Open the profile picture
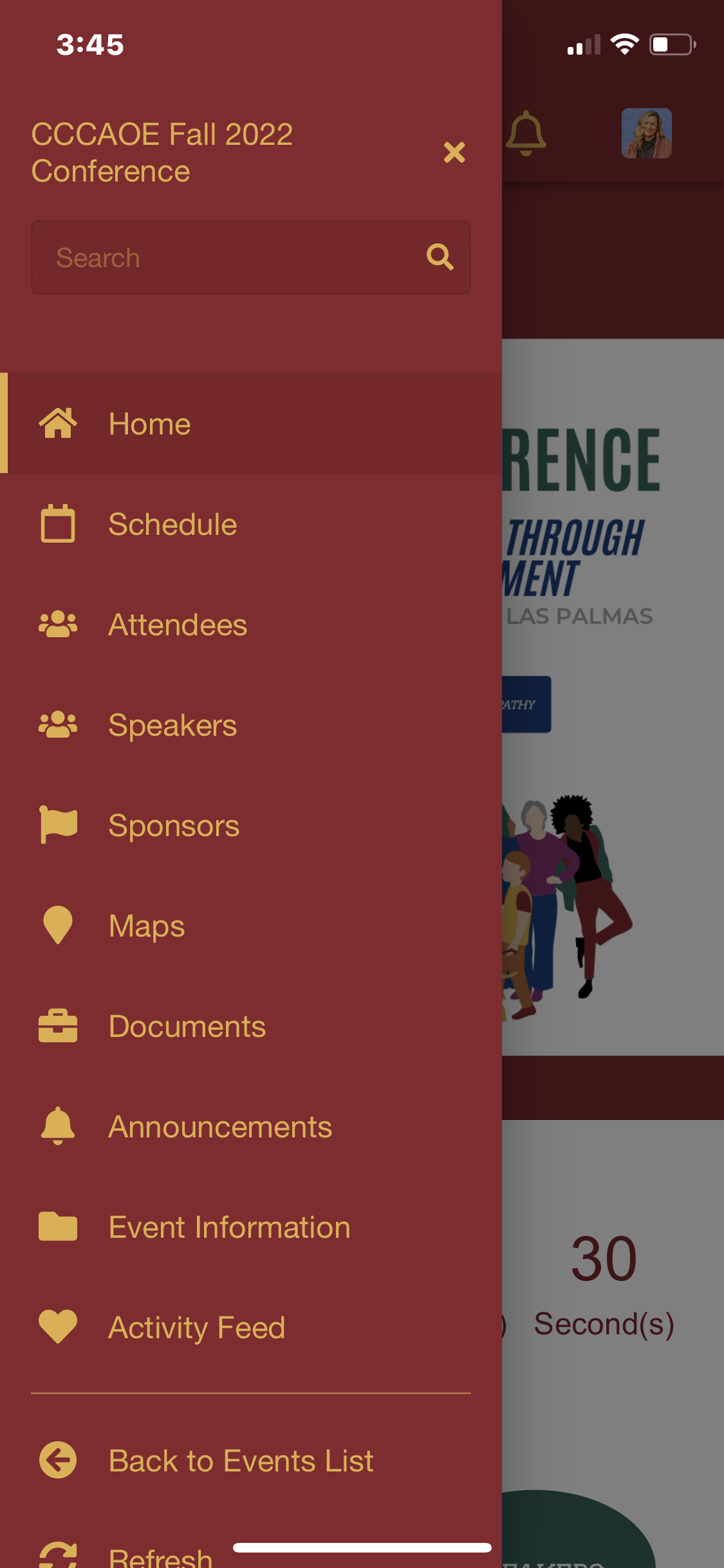The image size is (724, 1568). pyautogui.click(x=646, y=133)
